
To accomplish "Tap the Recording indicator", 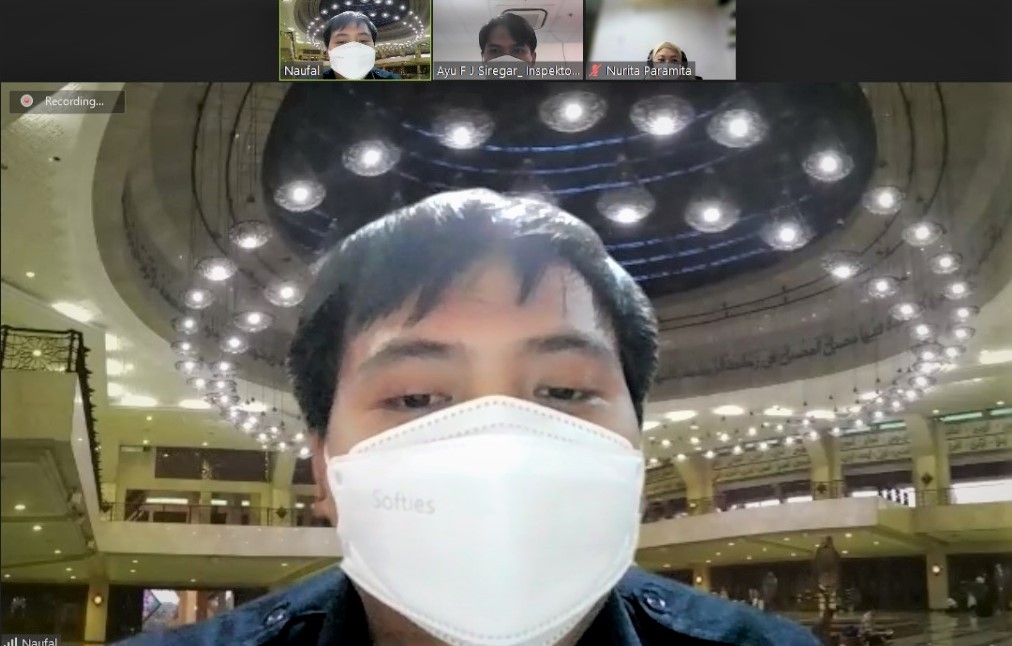I will point(67,101).
